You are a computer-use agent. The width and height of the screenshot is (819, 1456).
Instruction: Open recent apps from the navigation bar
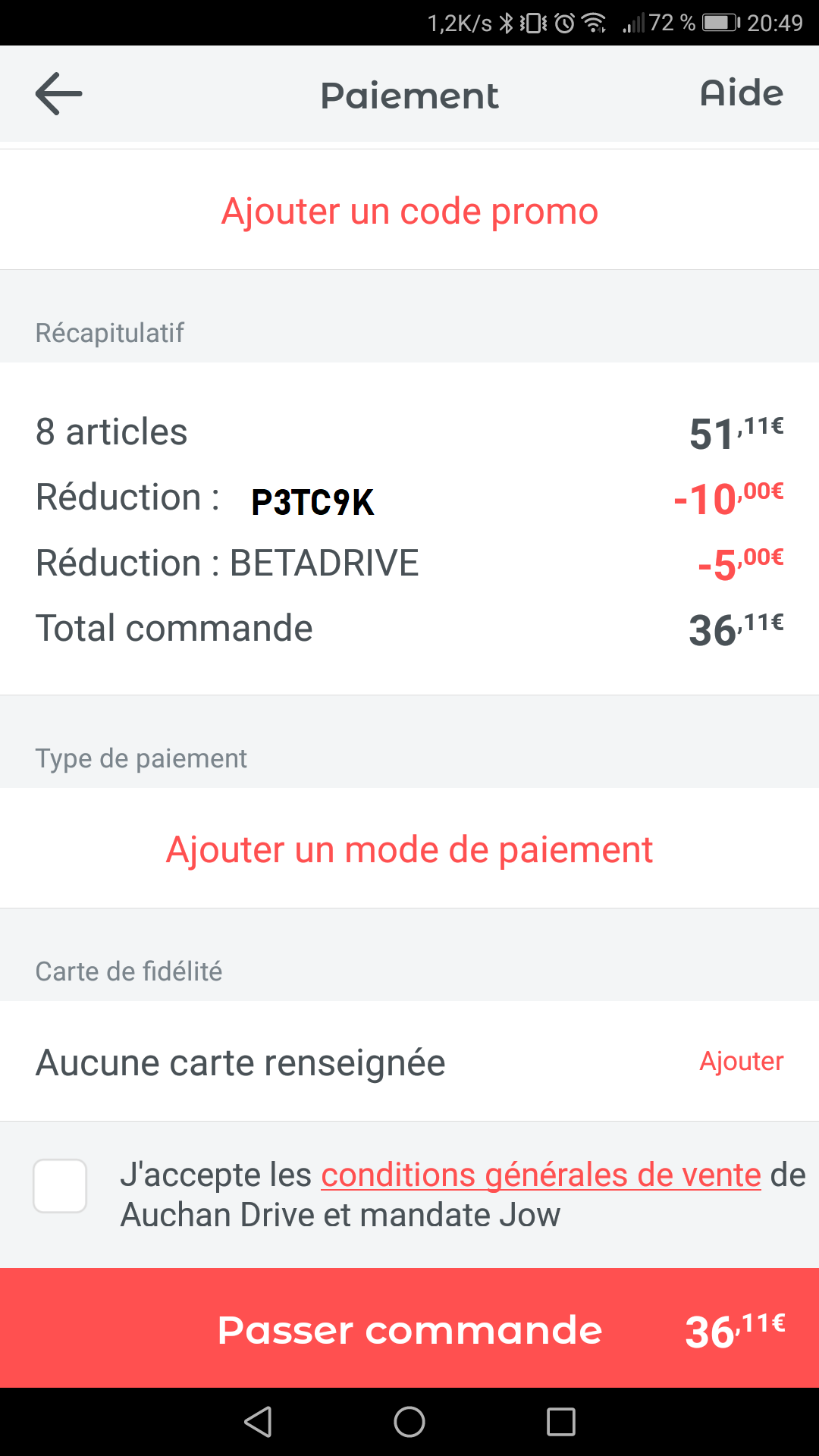[561, 1422]
